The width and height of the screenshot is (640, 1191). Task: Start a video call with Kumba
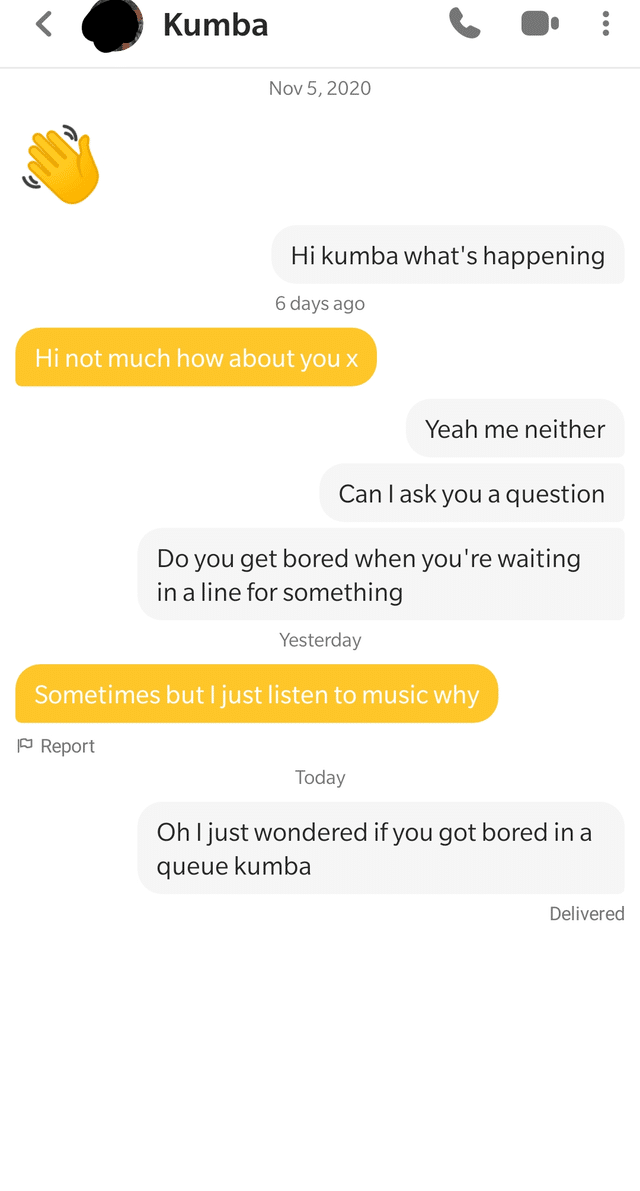click(539, 24)
